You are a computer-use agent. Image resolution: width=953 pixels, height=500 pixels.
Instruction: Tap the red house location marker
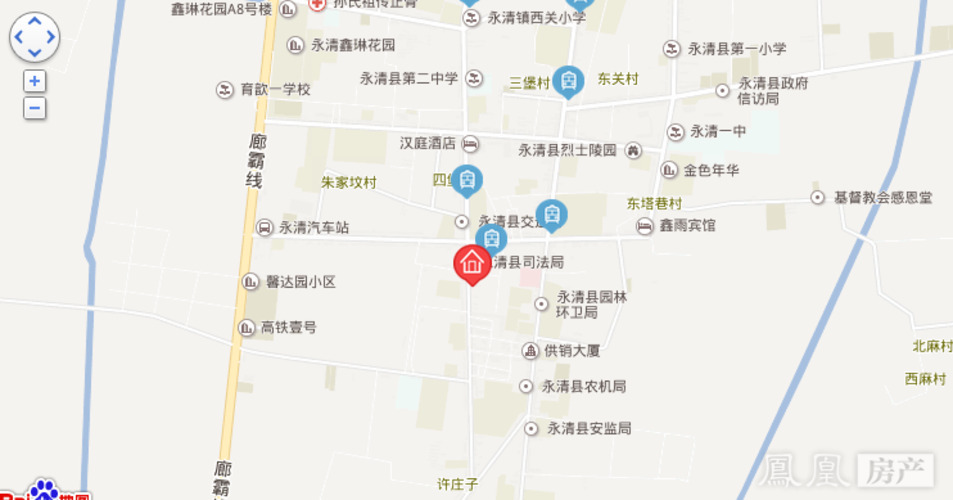click(472, 264)
